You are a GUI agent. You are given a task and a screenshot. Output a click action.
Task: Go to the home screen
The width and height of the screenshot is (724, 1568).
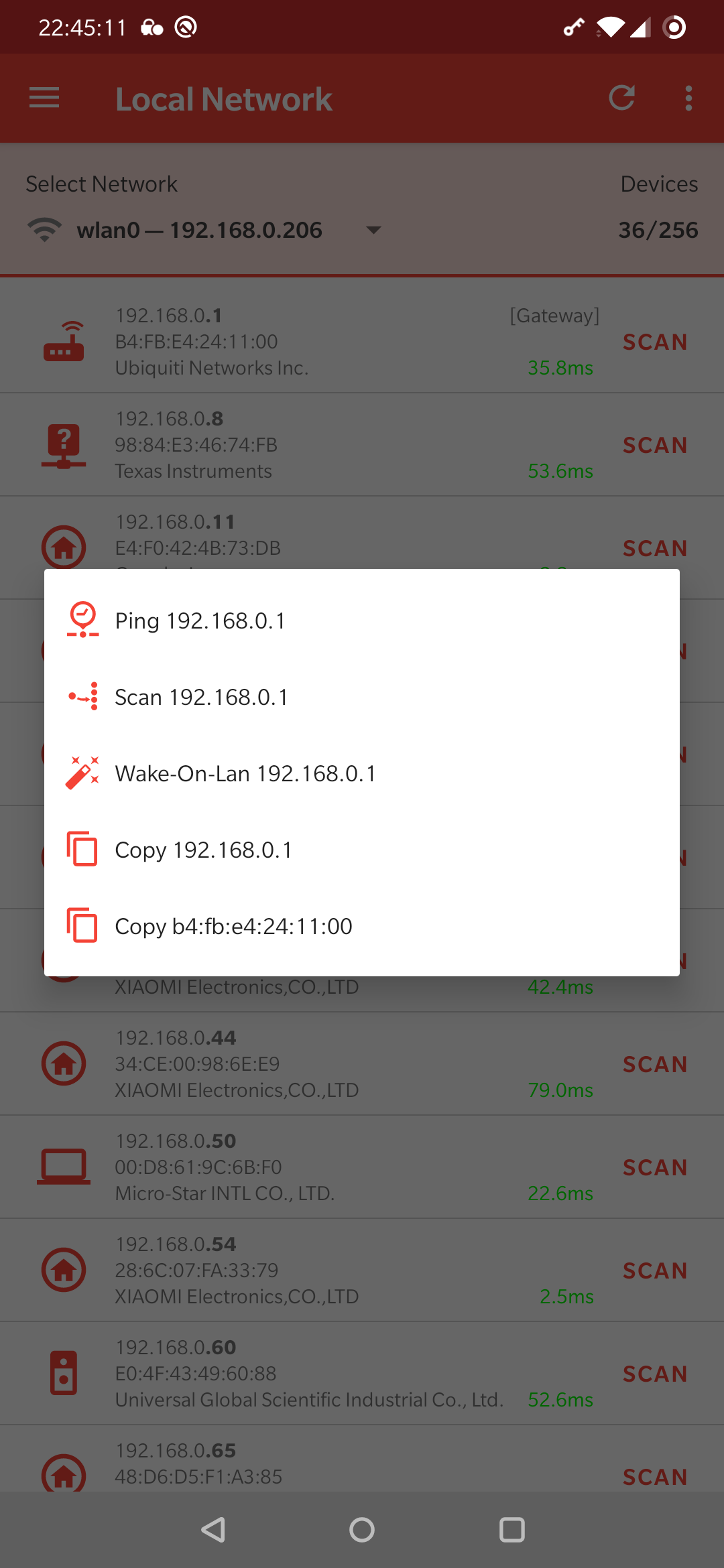[x=362, y=1530]
